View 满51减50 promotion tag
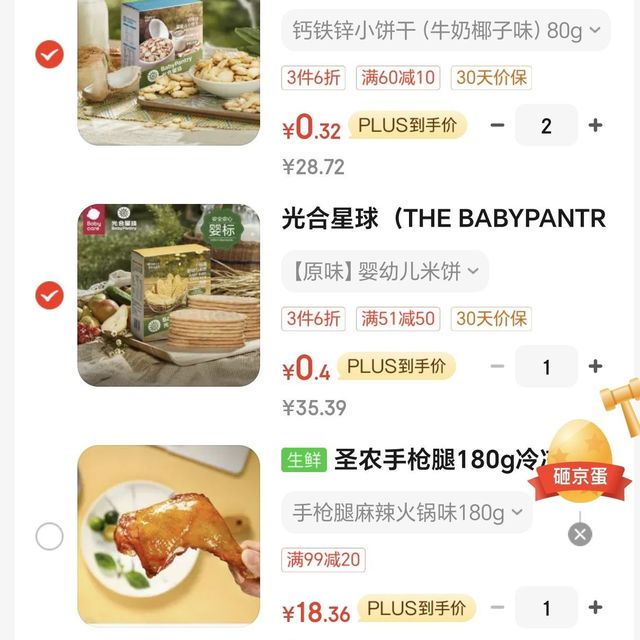 pos(397,319)
